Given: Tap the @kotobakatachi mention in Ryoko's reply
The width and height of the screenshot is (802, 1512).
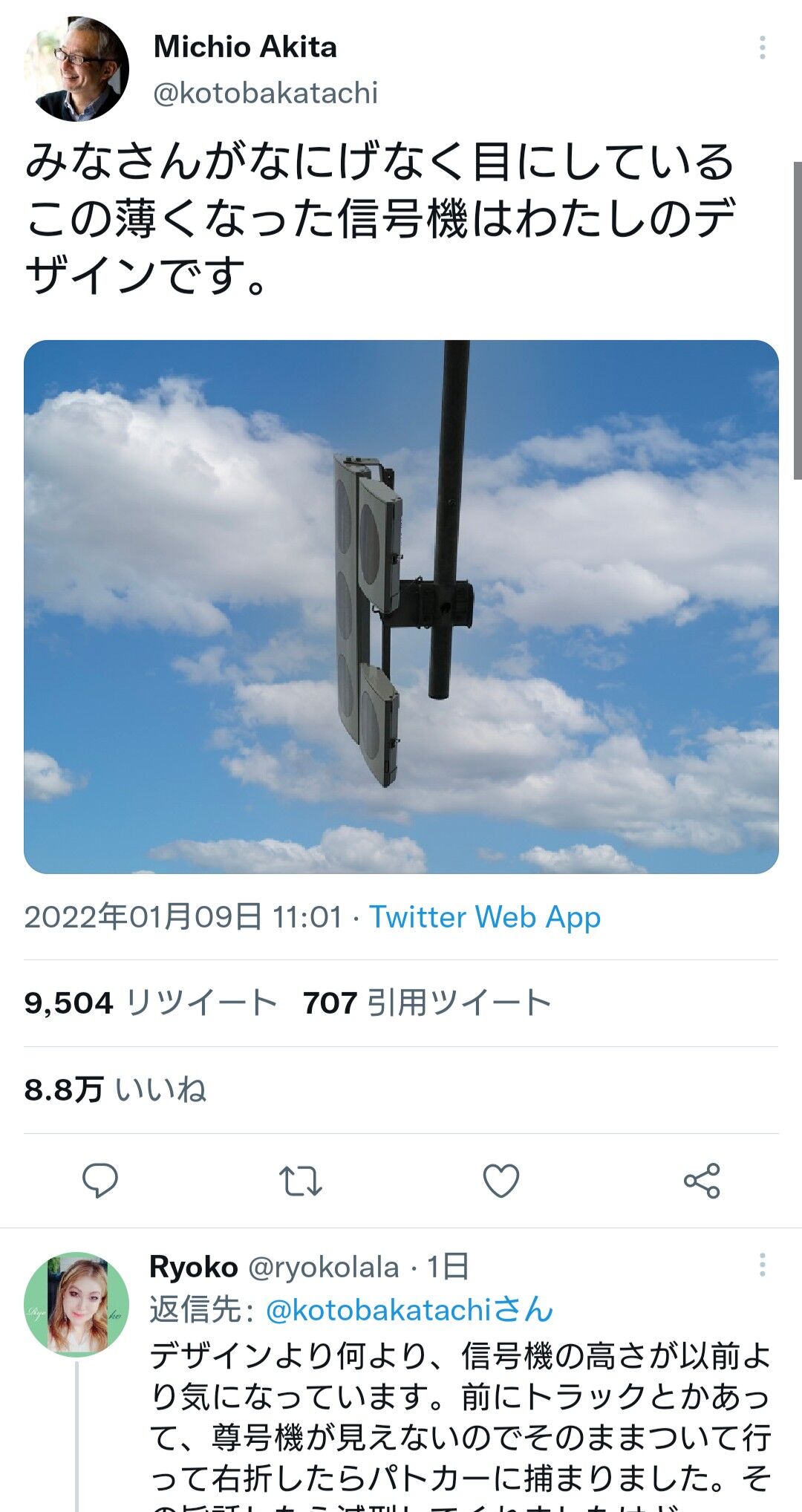Looking at the screenshot, I should 408,1309.
